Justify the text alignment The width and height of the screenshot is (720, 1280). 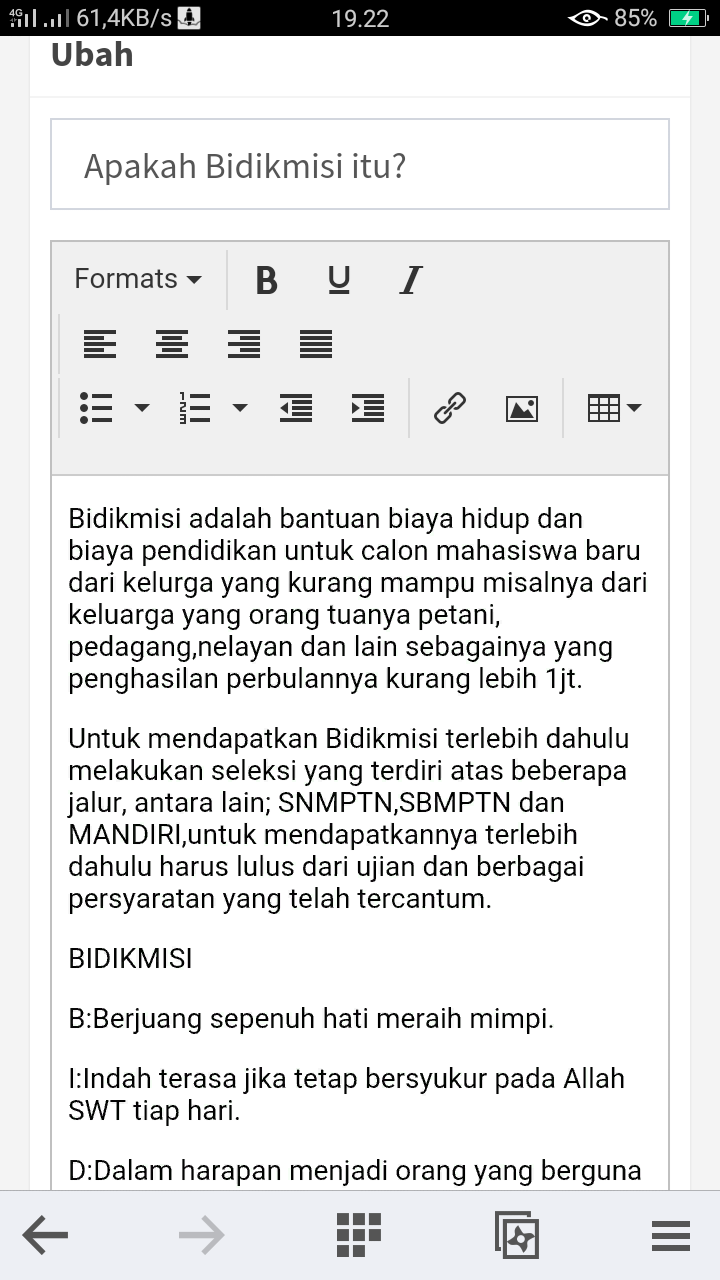tap(316, 344)
